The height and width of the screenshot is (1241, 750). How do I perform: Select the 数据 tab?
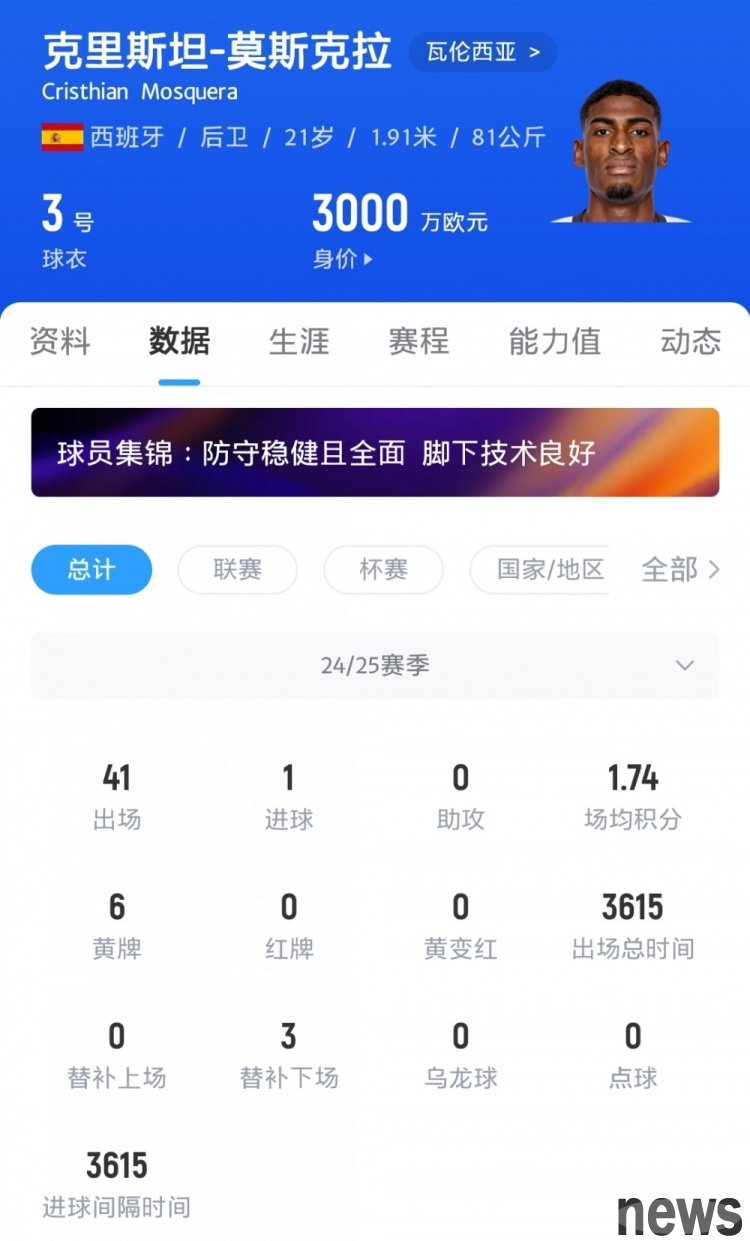coord(179,341)
